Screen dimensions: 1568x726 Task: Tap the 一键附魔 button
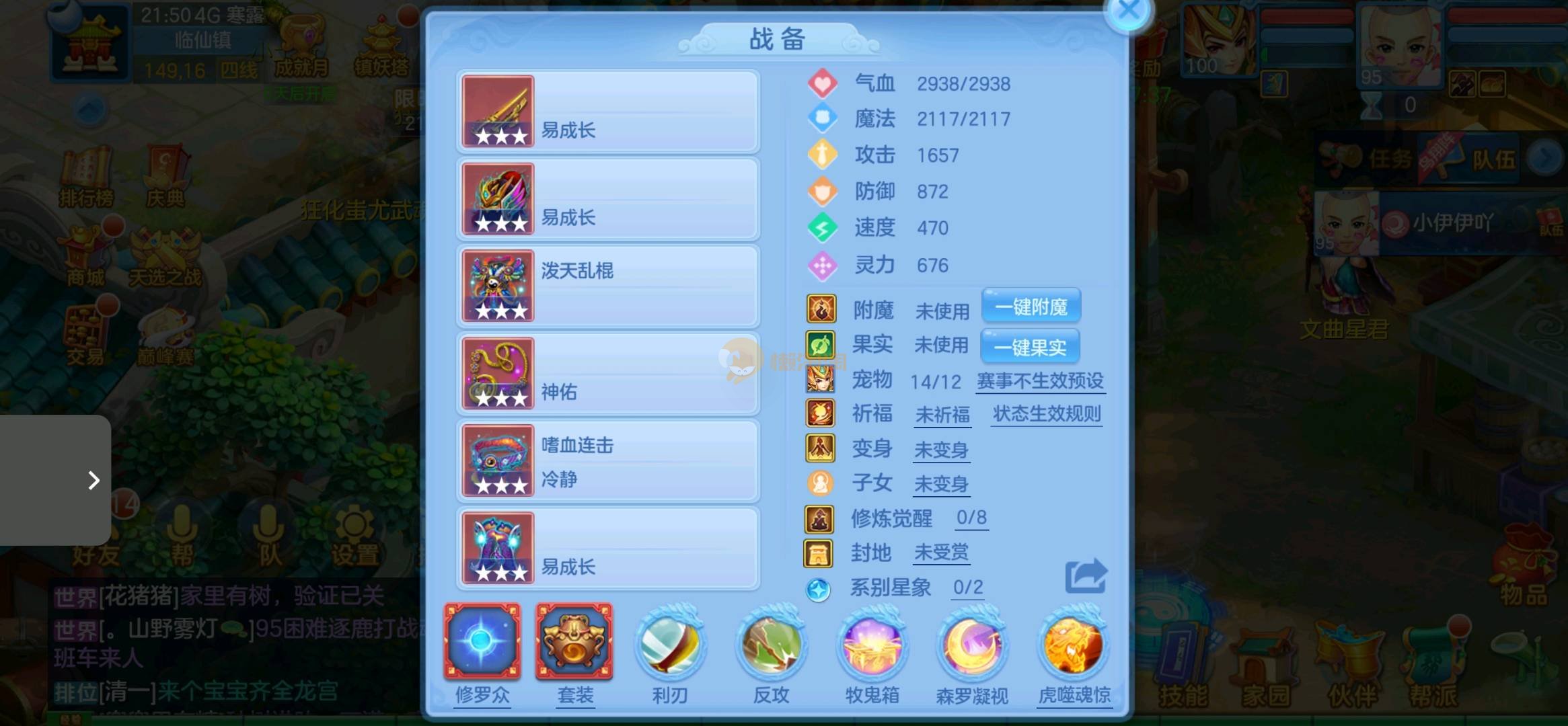pyautogui.click(x=1031, y=307)
